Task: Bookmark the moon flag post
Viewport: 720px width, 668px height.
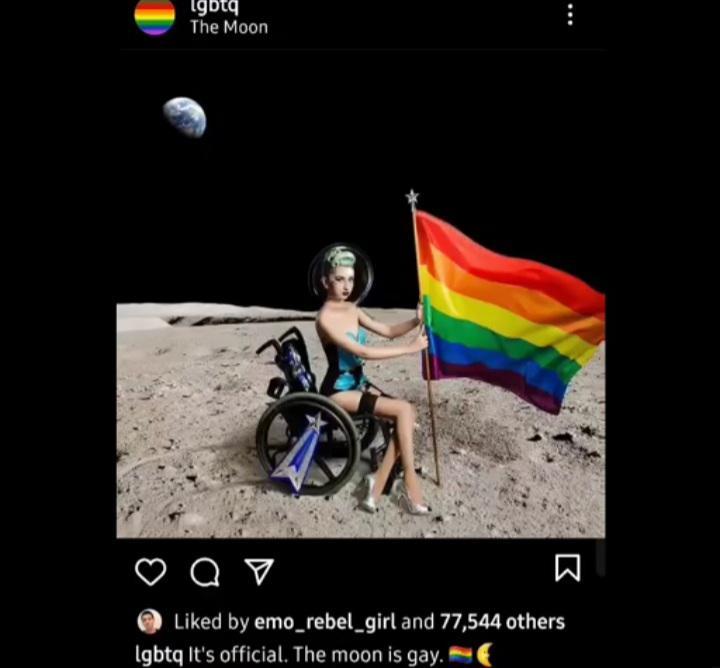Action: point(567,568)
